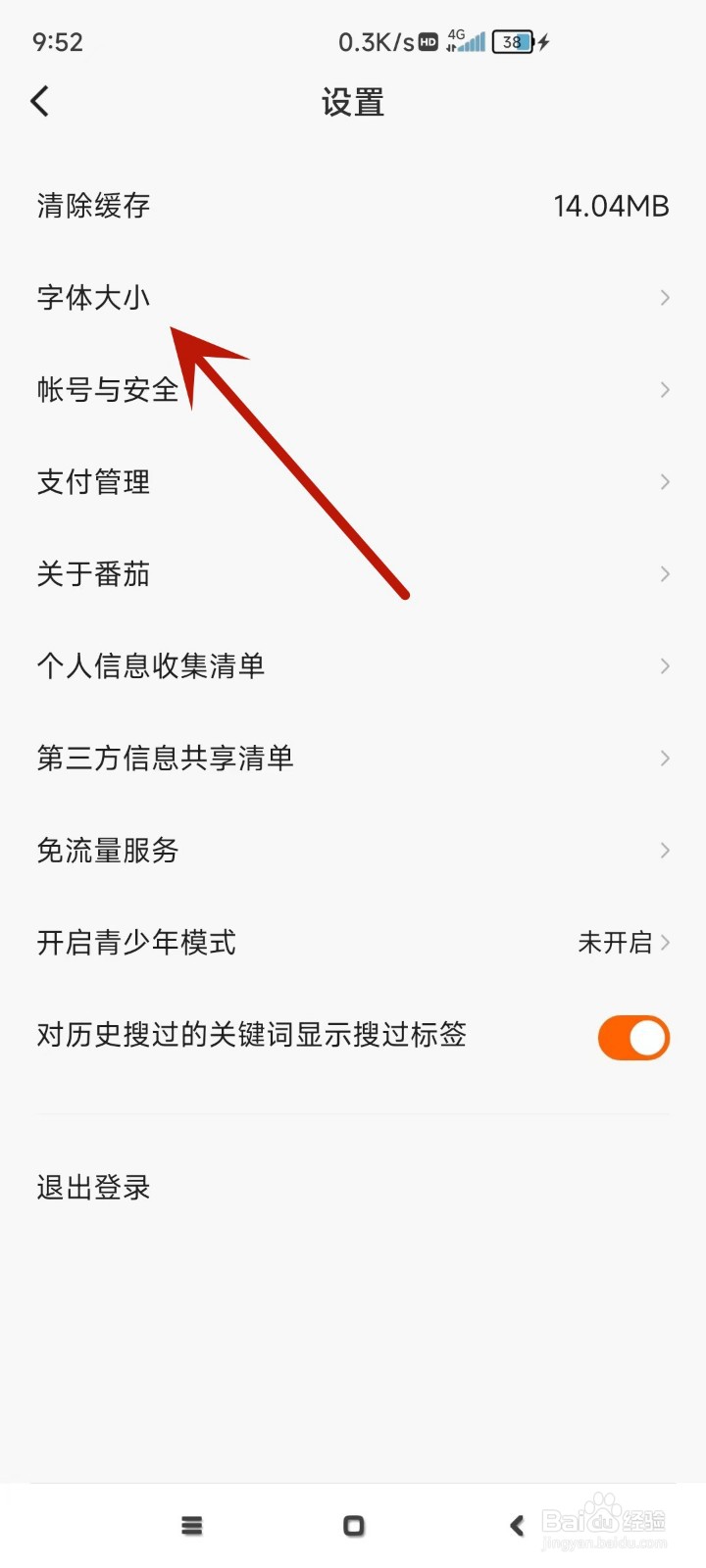Tap the charging bolt icon in status bar
The image size is (706, 1568).
point(541,41)
